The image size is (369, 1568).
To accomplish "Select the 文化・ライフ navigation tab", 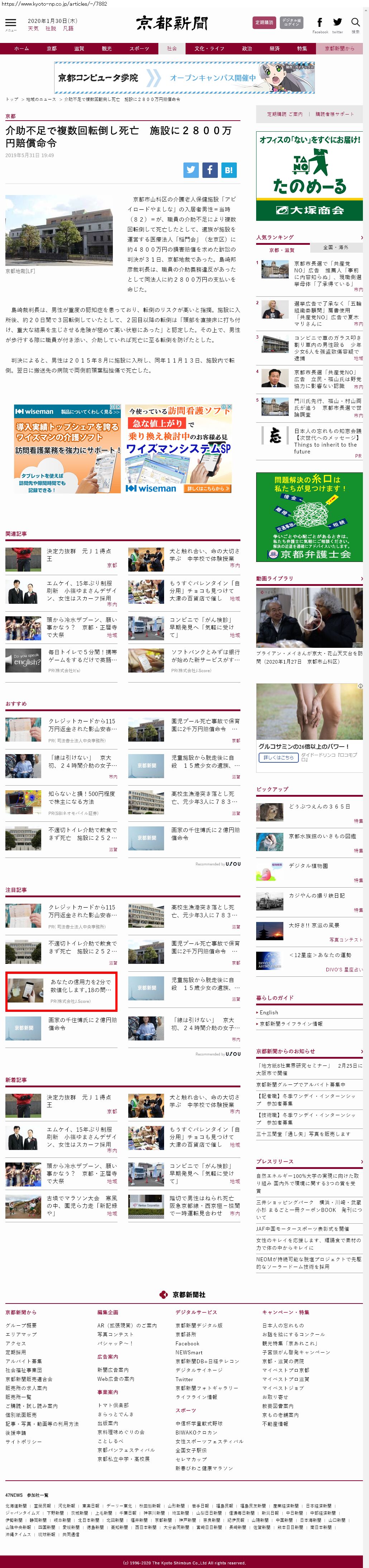I will pos(209,49).
